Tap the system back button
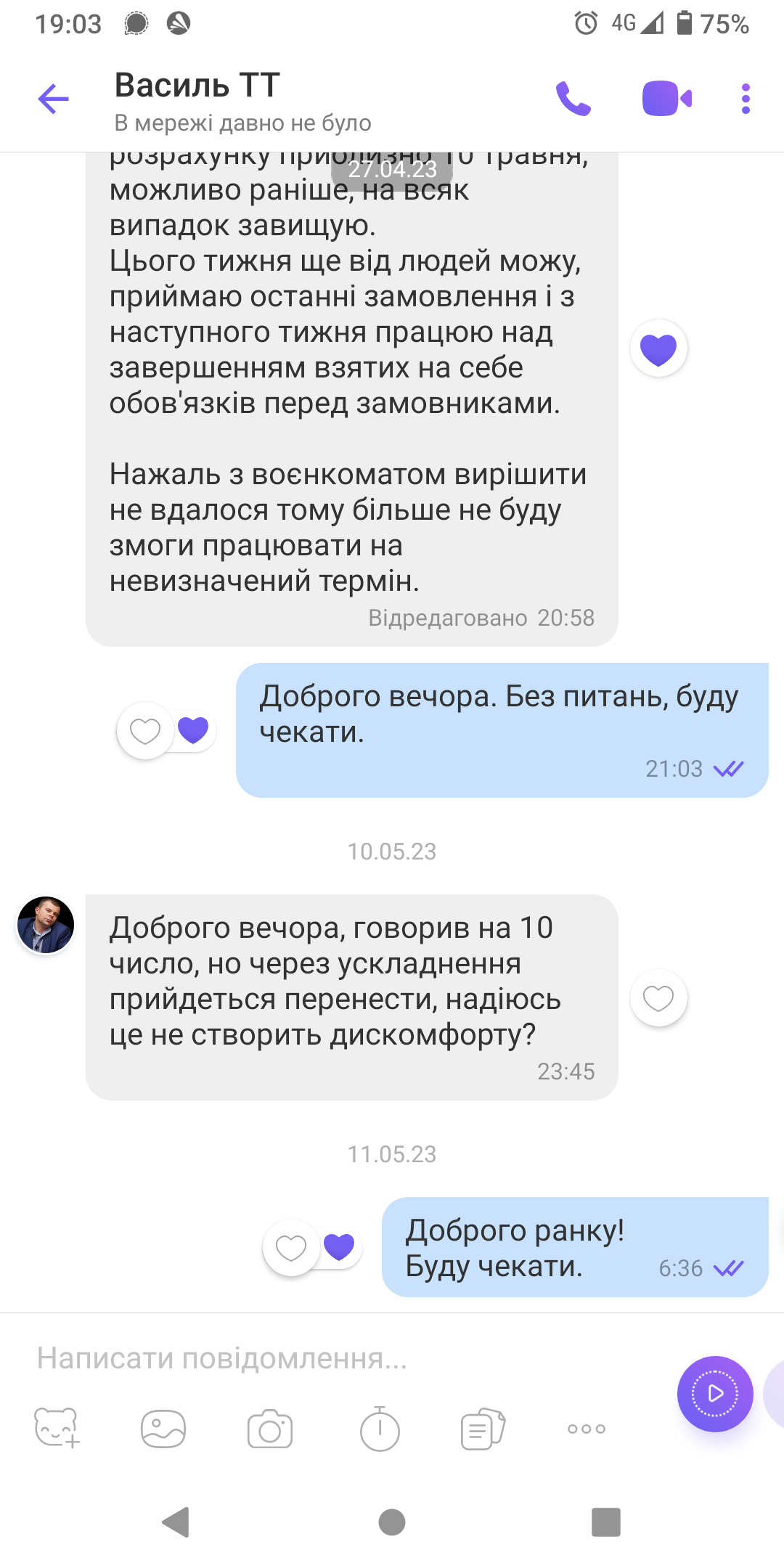Image resolution: width=784 pixels, height=1568 pixels. (176, 1522)
